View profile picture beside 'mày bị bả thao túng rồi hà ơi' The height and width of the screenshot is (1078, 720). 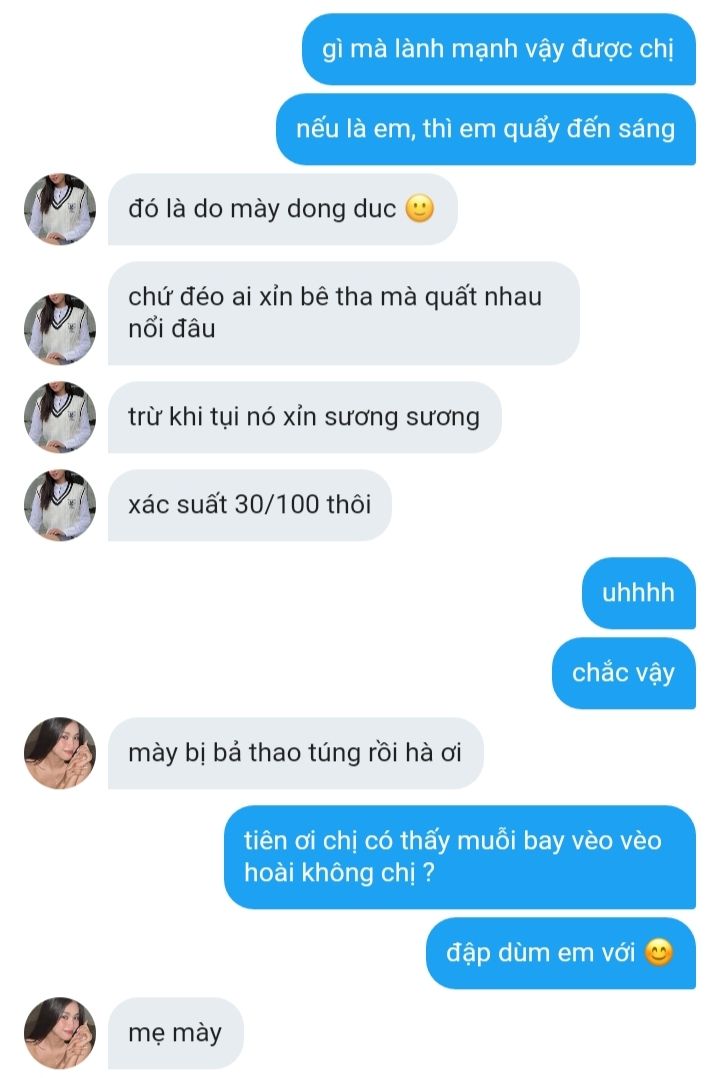pos(60,753)
